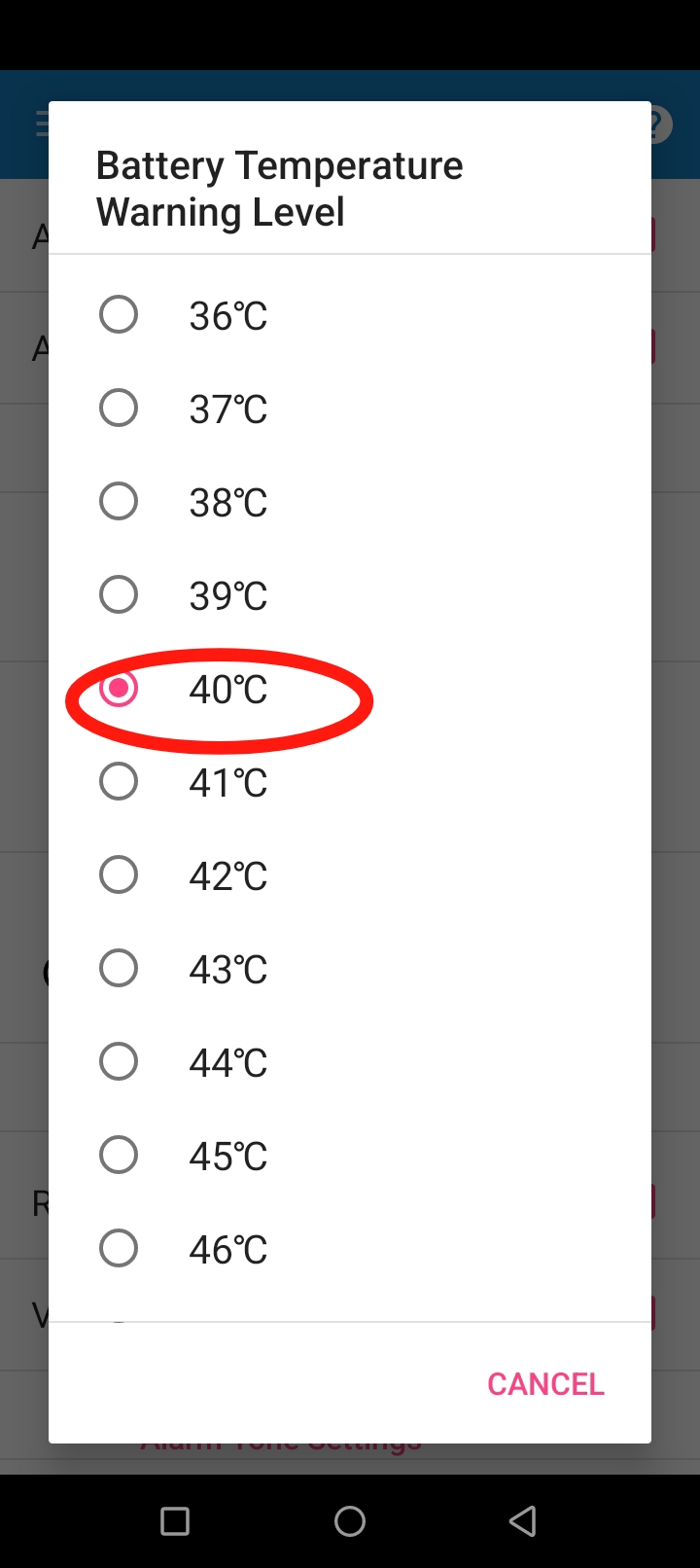Choose 46°C warning level
This screenshot has height=1568, width=700.
(x=119, y=1249)
